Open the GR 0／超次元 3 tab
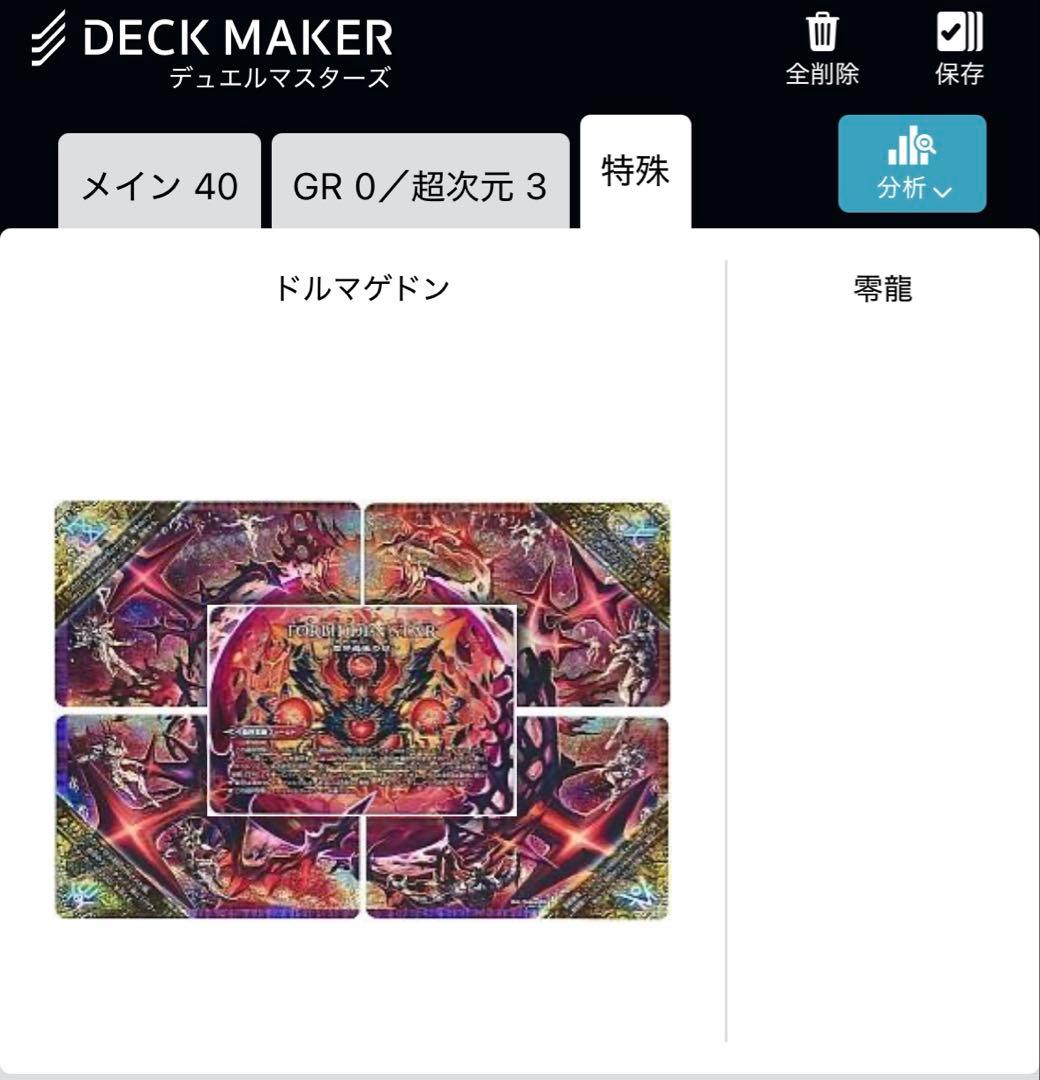 coord(420,184)
